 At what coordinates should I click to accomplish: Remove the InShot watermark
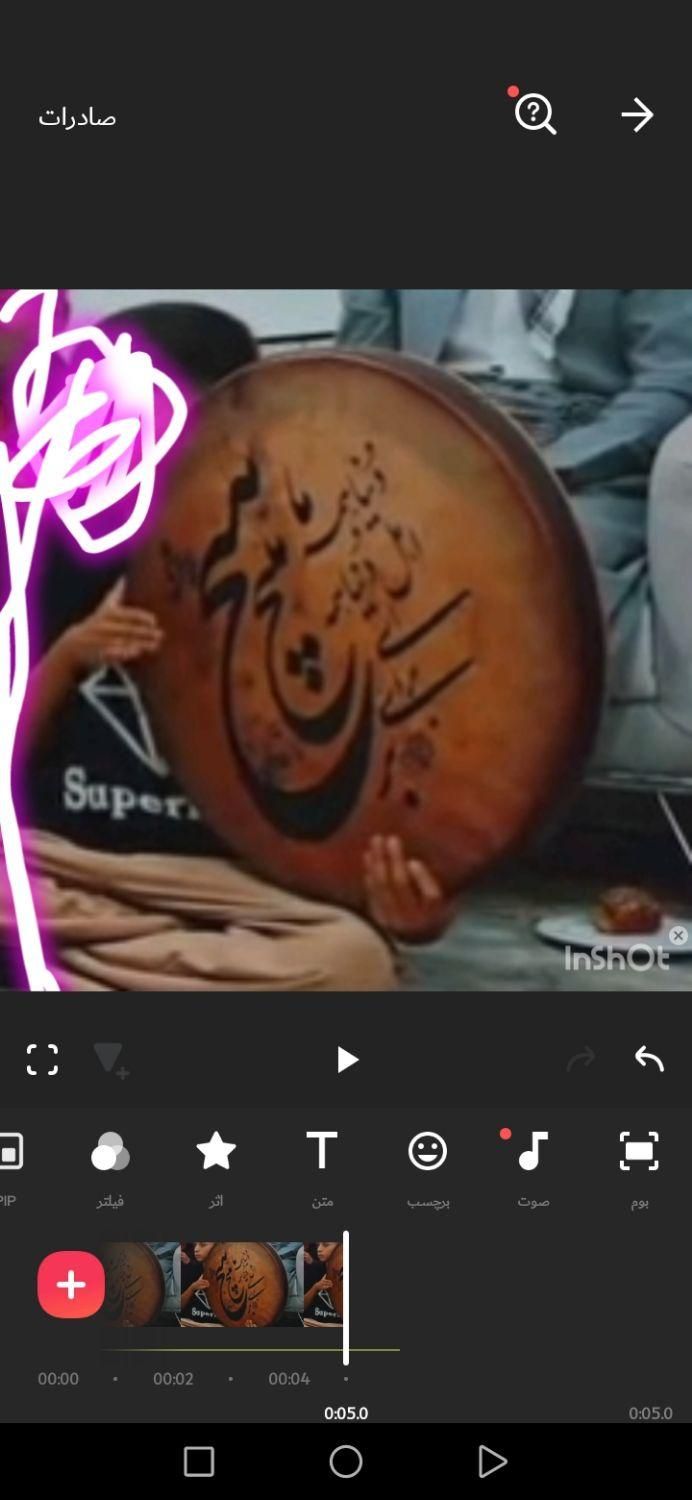tap(678, 936)
